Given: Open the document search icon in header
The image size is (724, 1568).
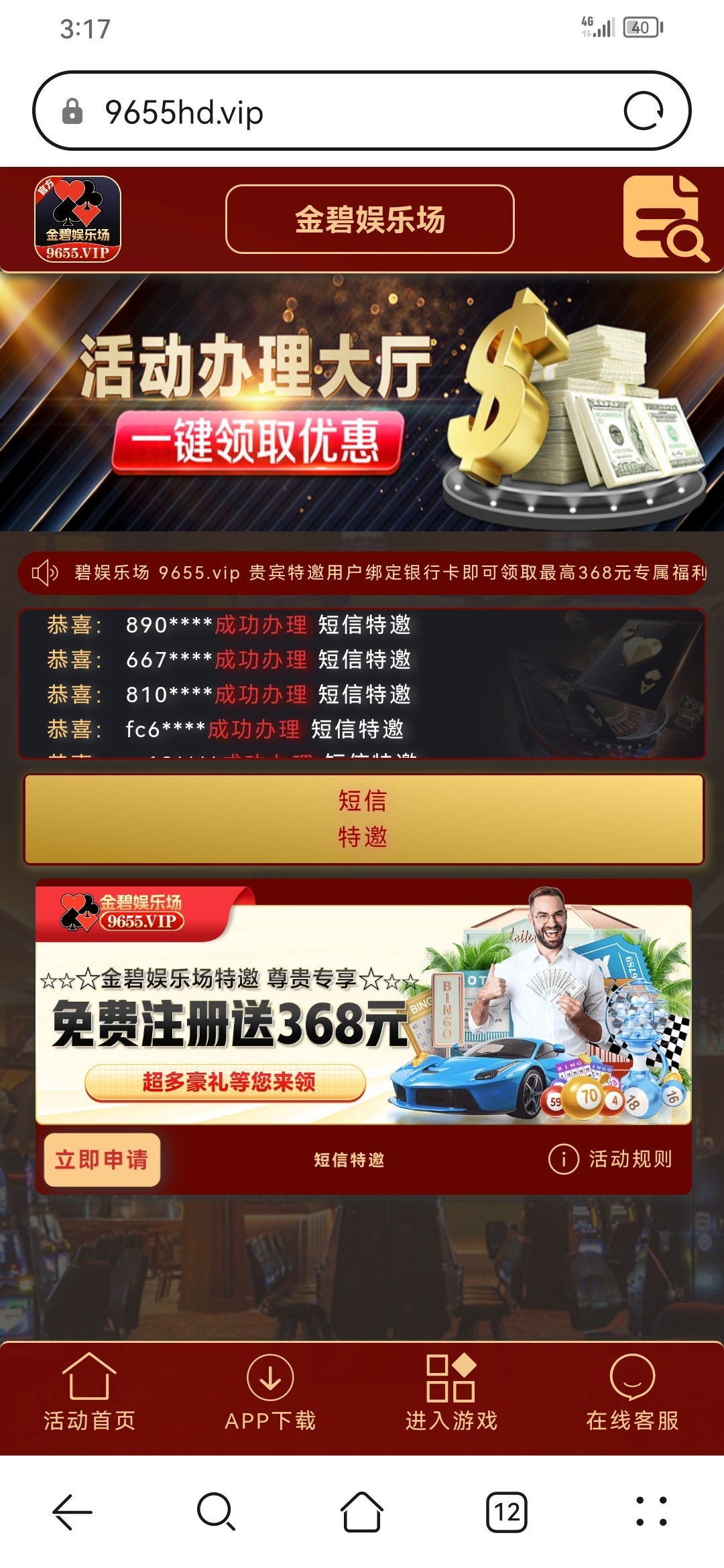Looking at the screenshot, I should pyautogui.click(x=664, y=218).
